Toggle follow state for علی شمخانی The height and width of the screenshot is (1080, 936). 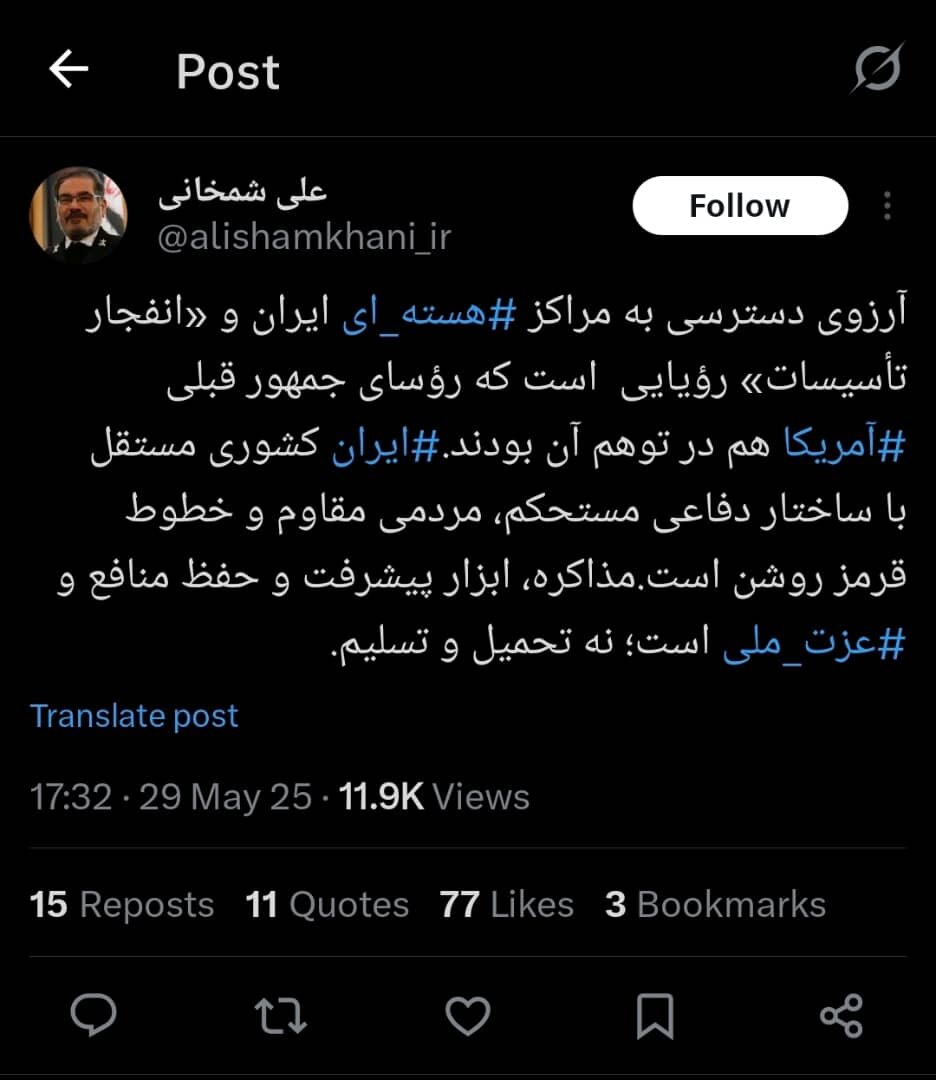coord(739,205)
